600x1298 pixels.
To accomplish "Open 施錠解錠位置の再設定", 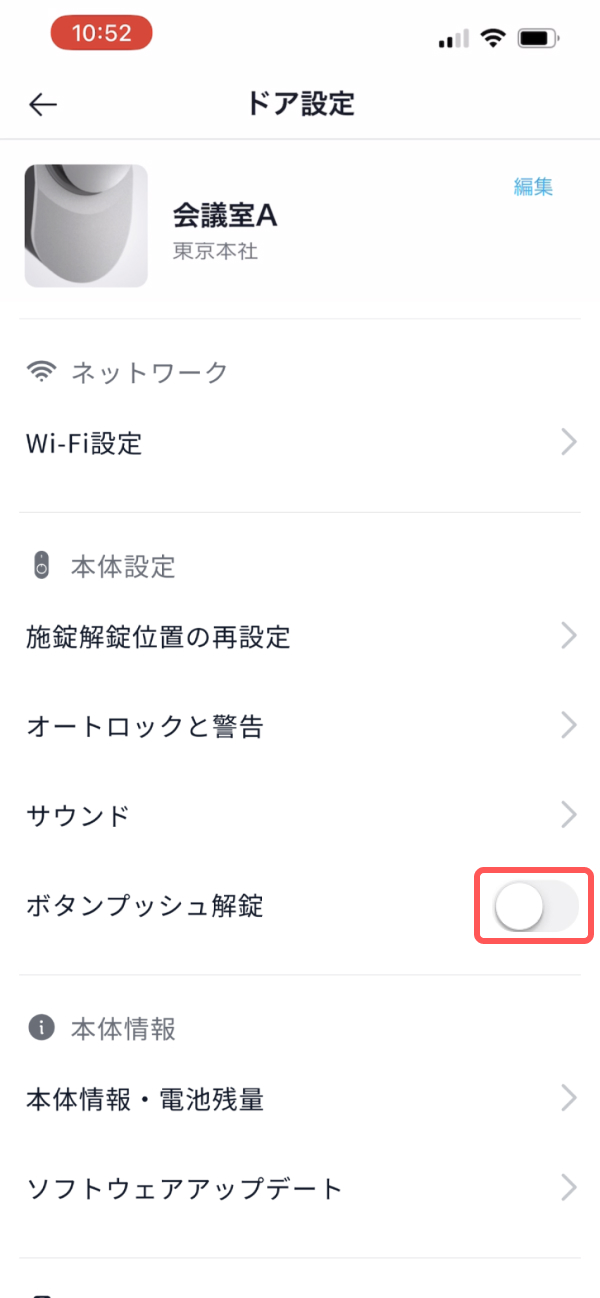I will (x=300, y=636).
